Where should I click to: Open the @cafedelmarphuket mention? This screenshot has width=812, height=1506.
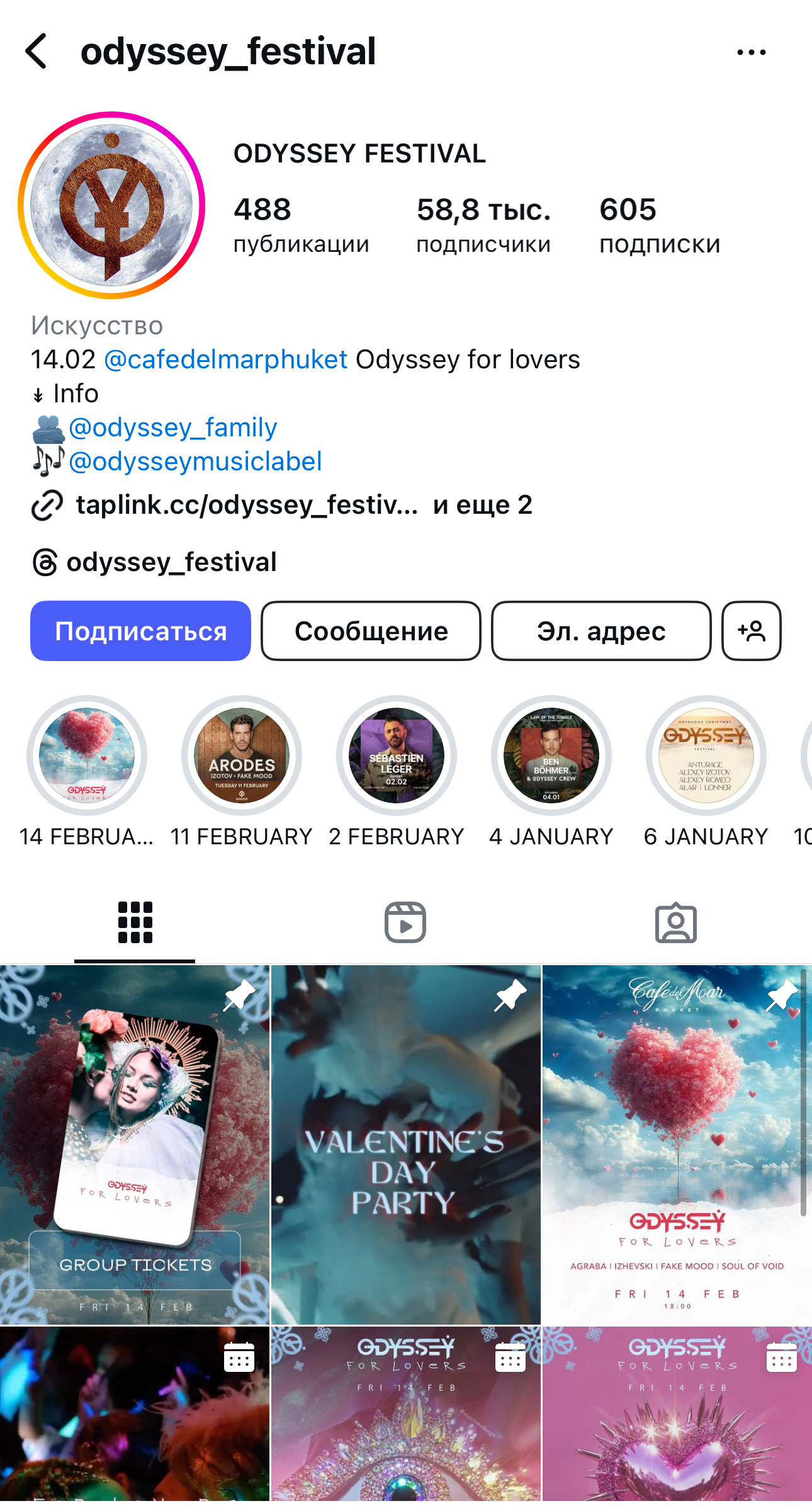[x=225, y=360]
